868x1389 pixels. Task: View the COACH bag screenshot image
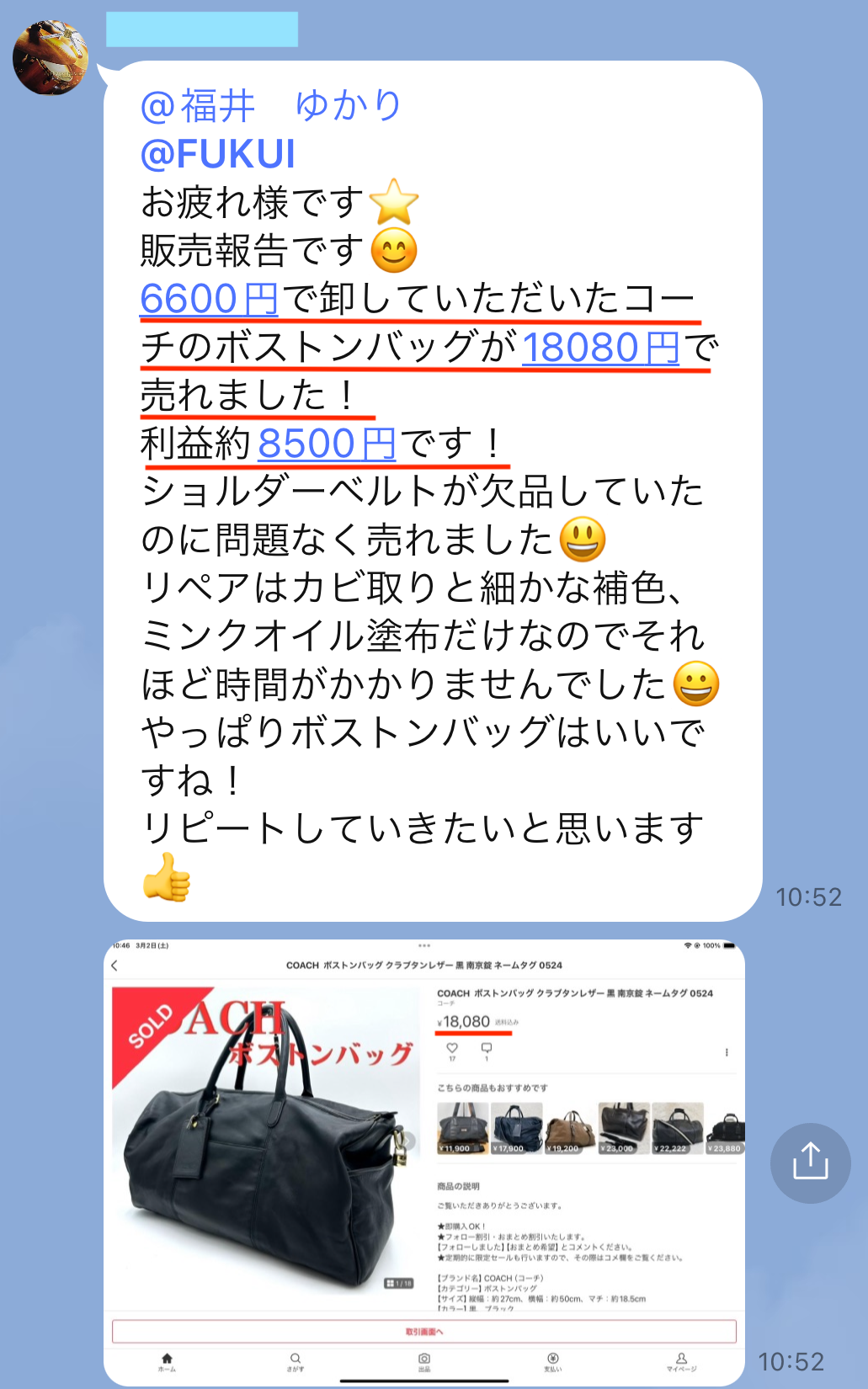[424, 1162]
